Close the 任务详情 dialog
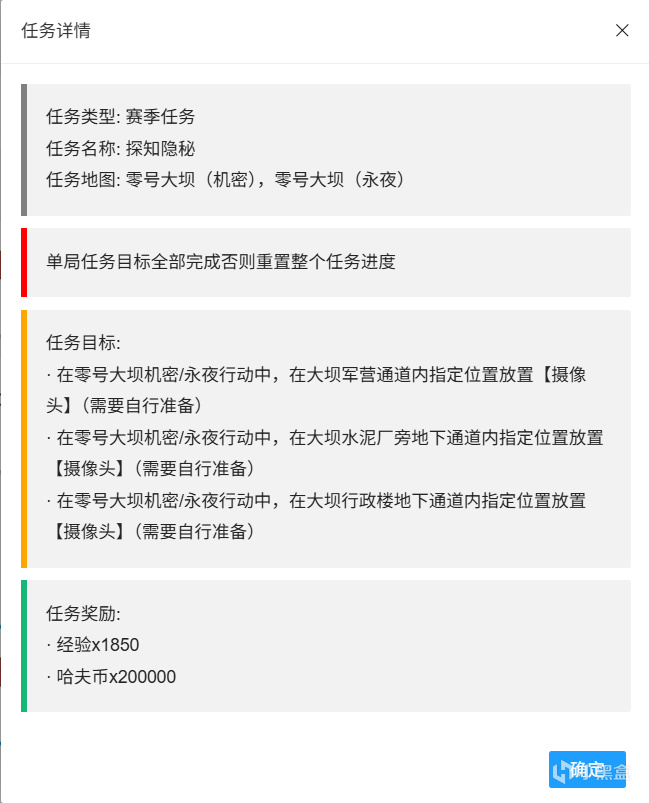This screenshot has height=803, width=649. 622,30
